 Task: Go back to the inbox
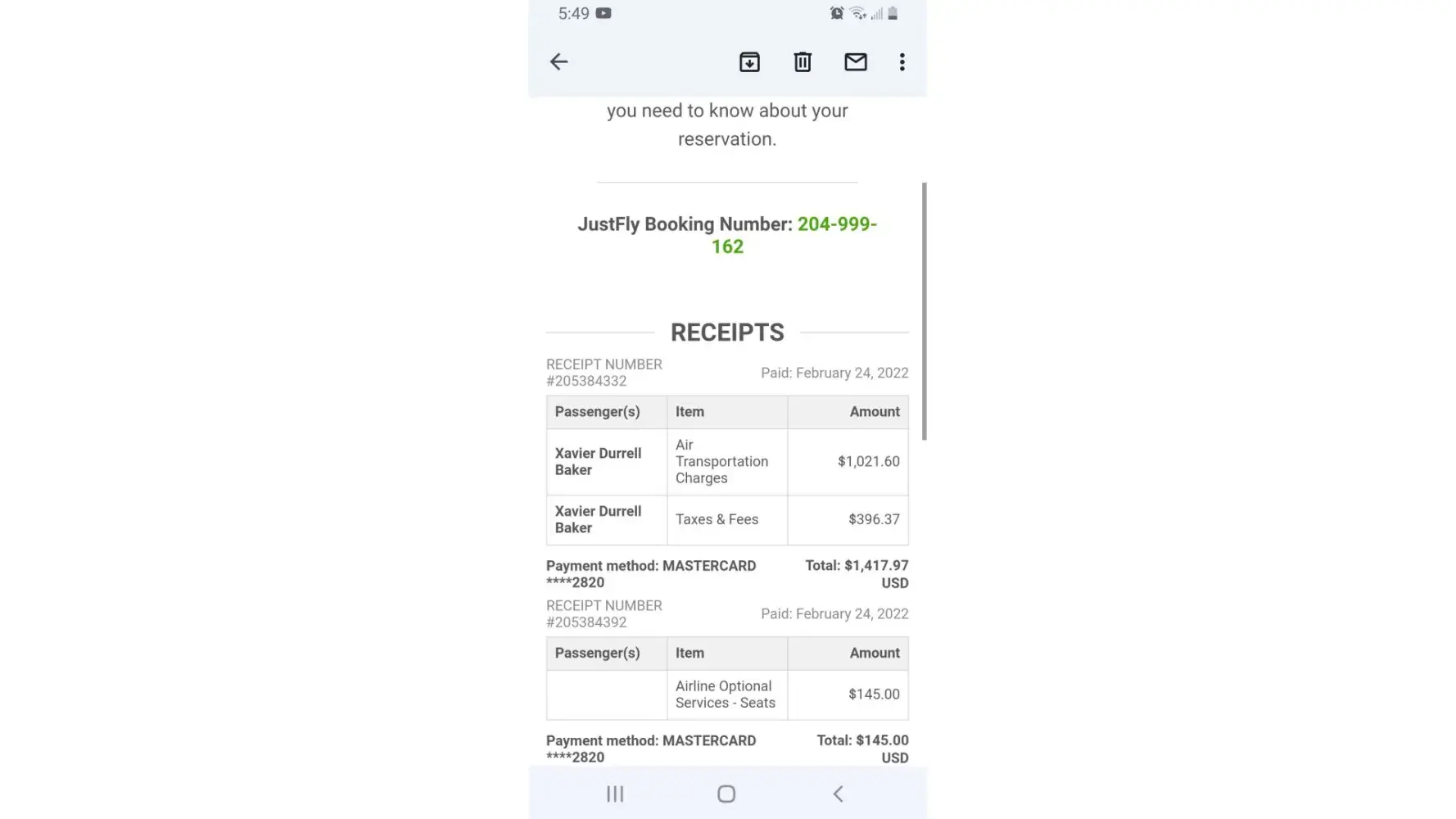(x=558, y=62)
